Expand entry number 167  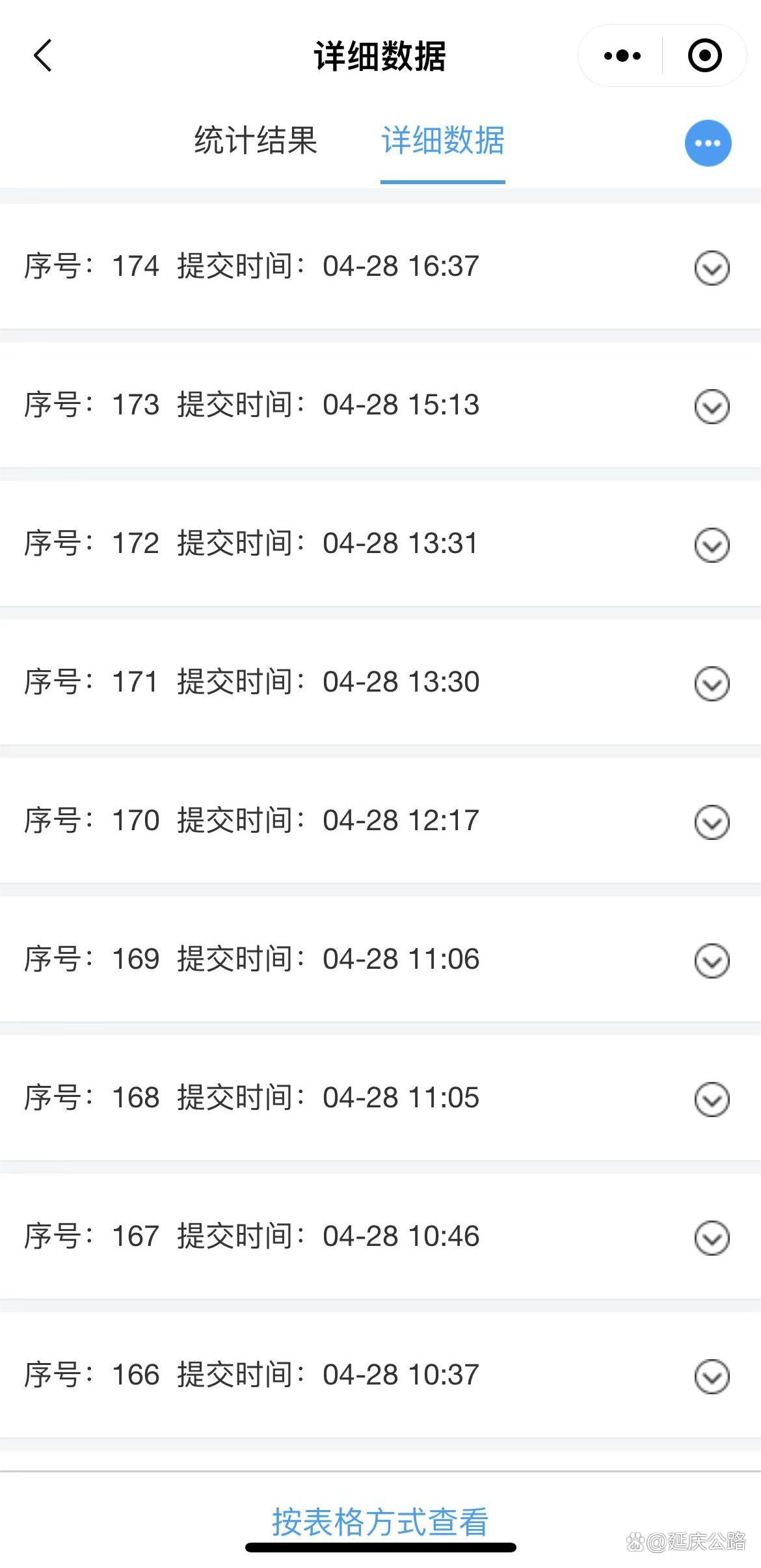[x=712, y=1237]
